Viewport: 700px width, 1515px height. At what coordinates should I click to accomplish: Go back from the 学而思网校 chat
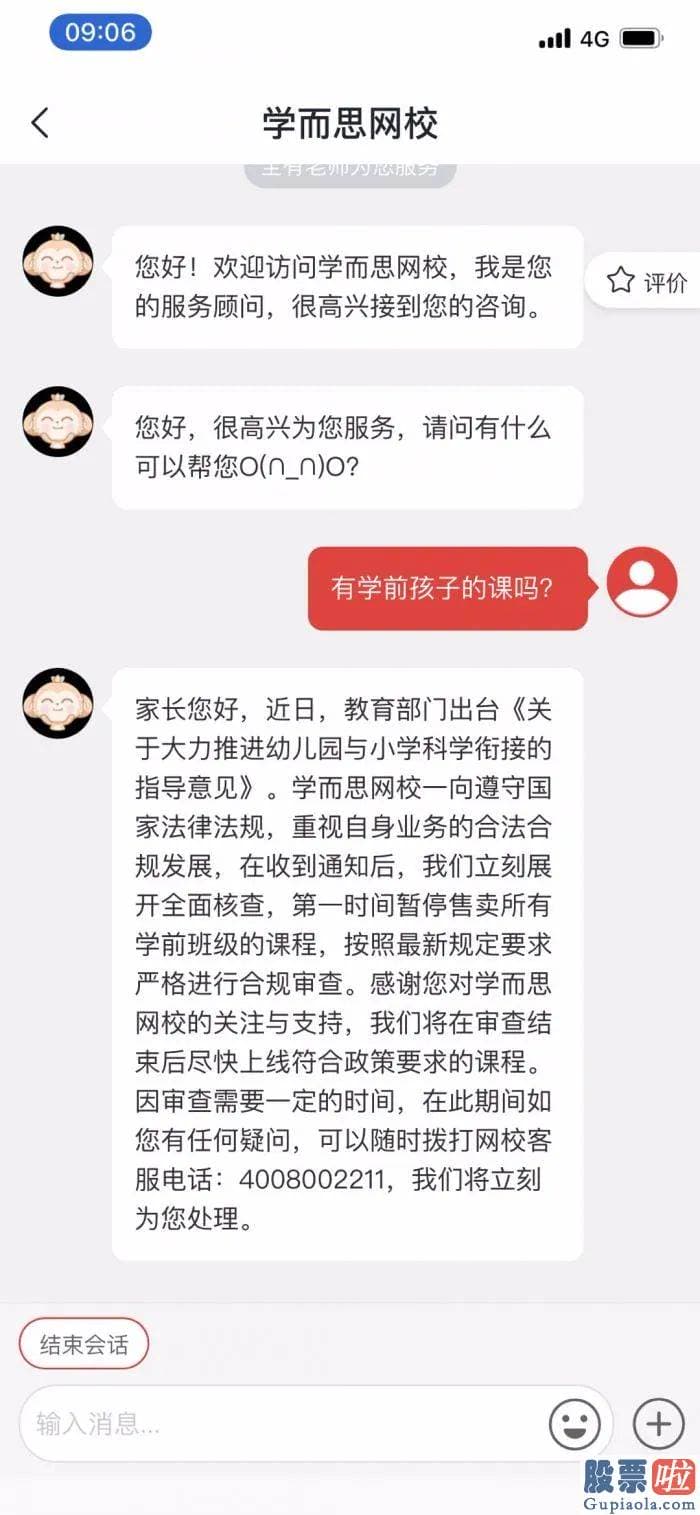[x=40, y=123]
